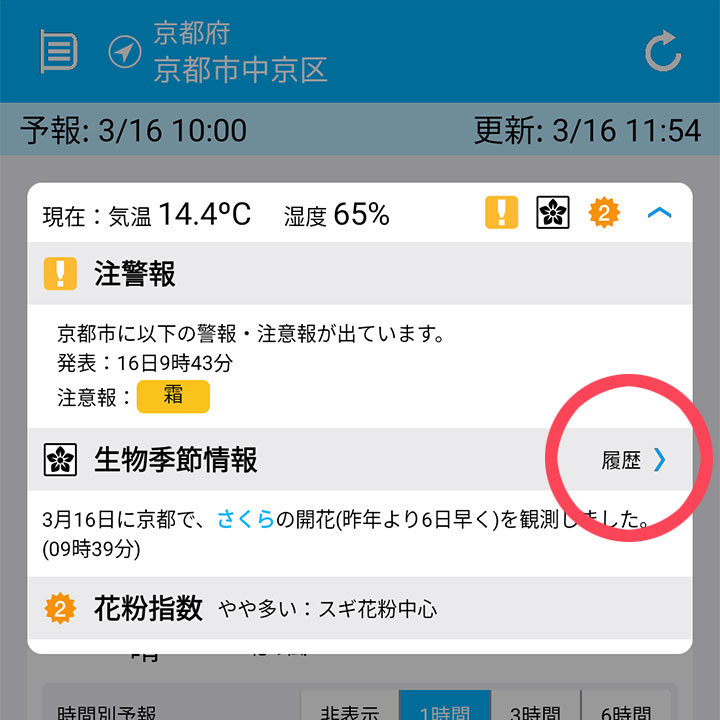Tap the orange pollen index icon
Viewport: 720px width, 720px height.
(x=603, y=213)
